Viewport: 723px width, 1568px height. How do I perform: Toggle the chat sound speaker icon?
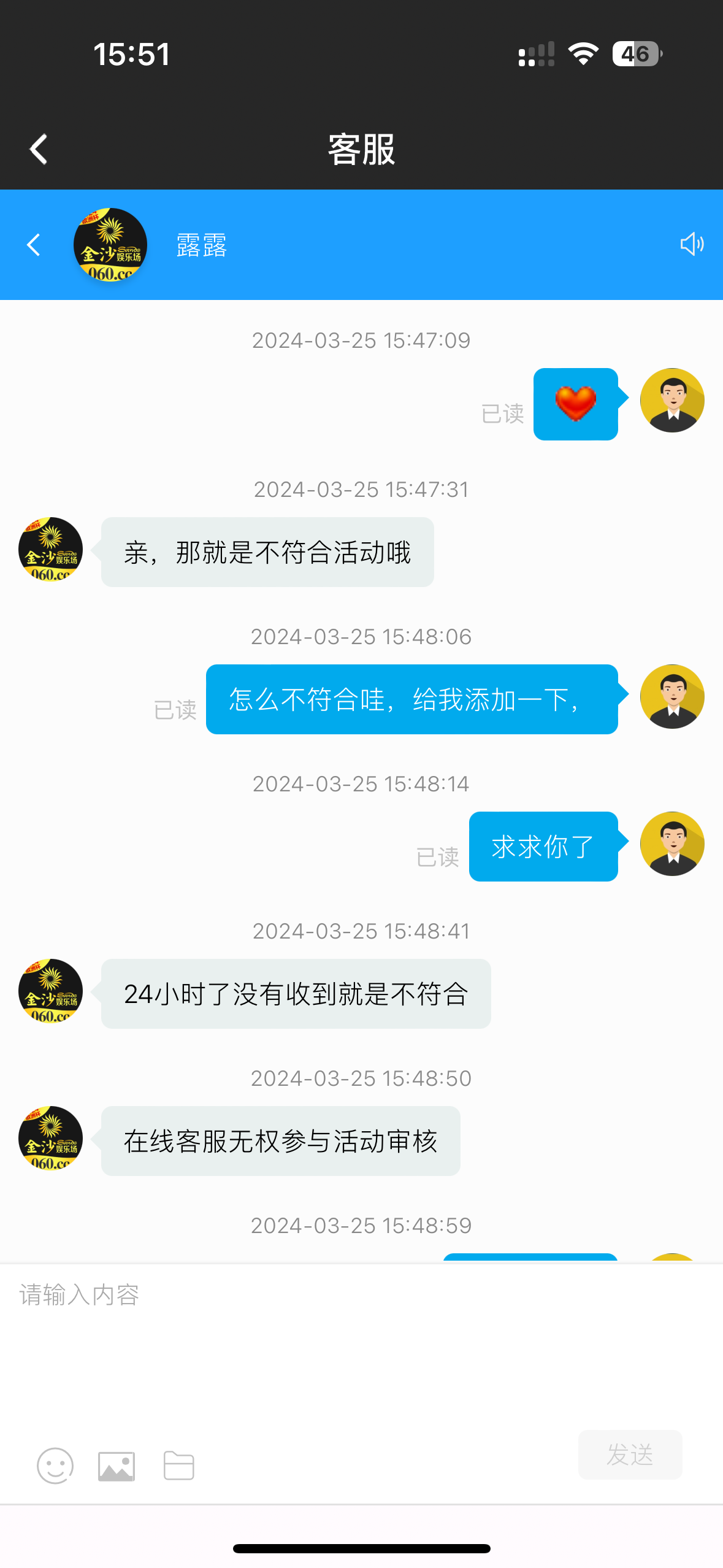692,244
